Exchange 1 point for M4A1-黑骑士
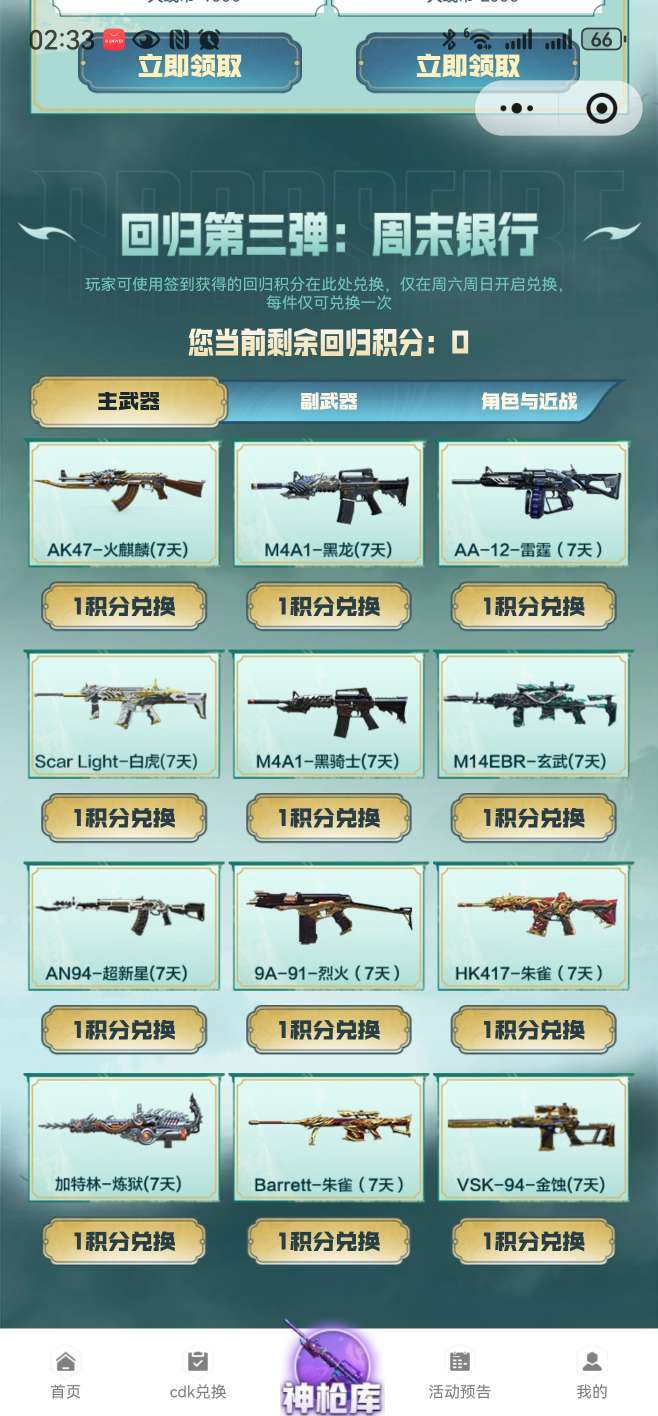Viewport: 658px width, 1416px height. 329,819
